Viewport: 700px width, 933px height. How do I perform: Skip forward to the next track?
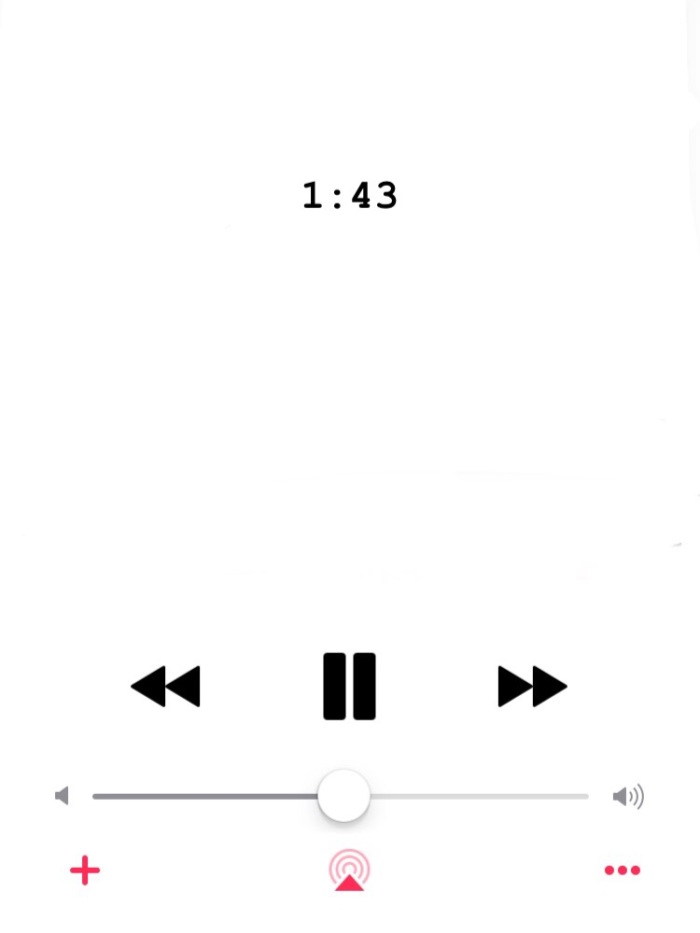[532, 686]
